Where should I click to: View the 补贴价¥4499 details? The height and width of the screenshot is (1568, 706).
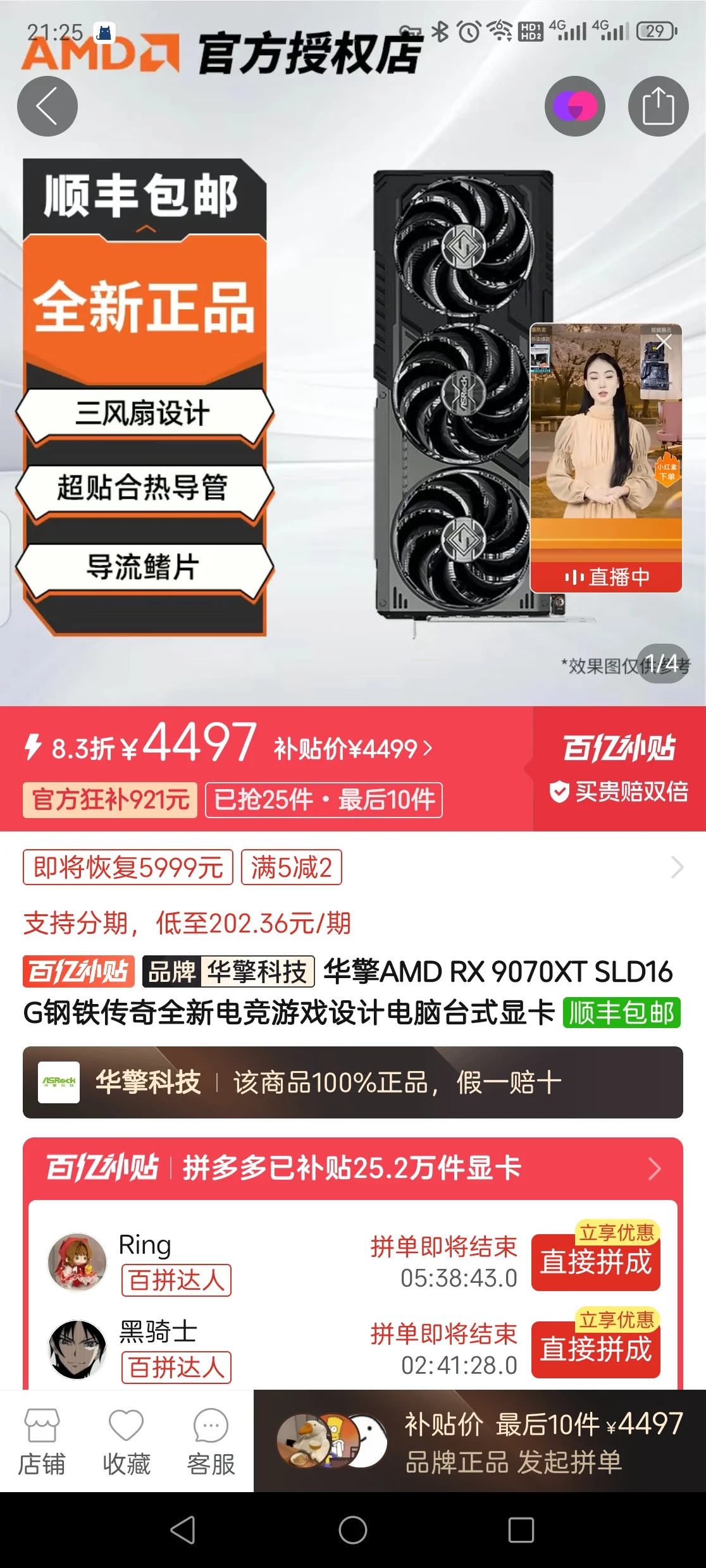353,749
